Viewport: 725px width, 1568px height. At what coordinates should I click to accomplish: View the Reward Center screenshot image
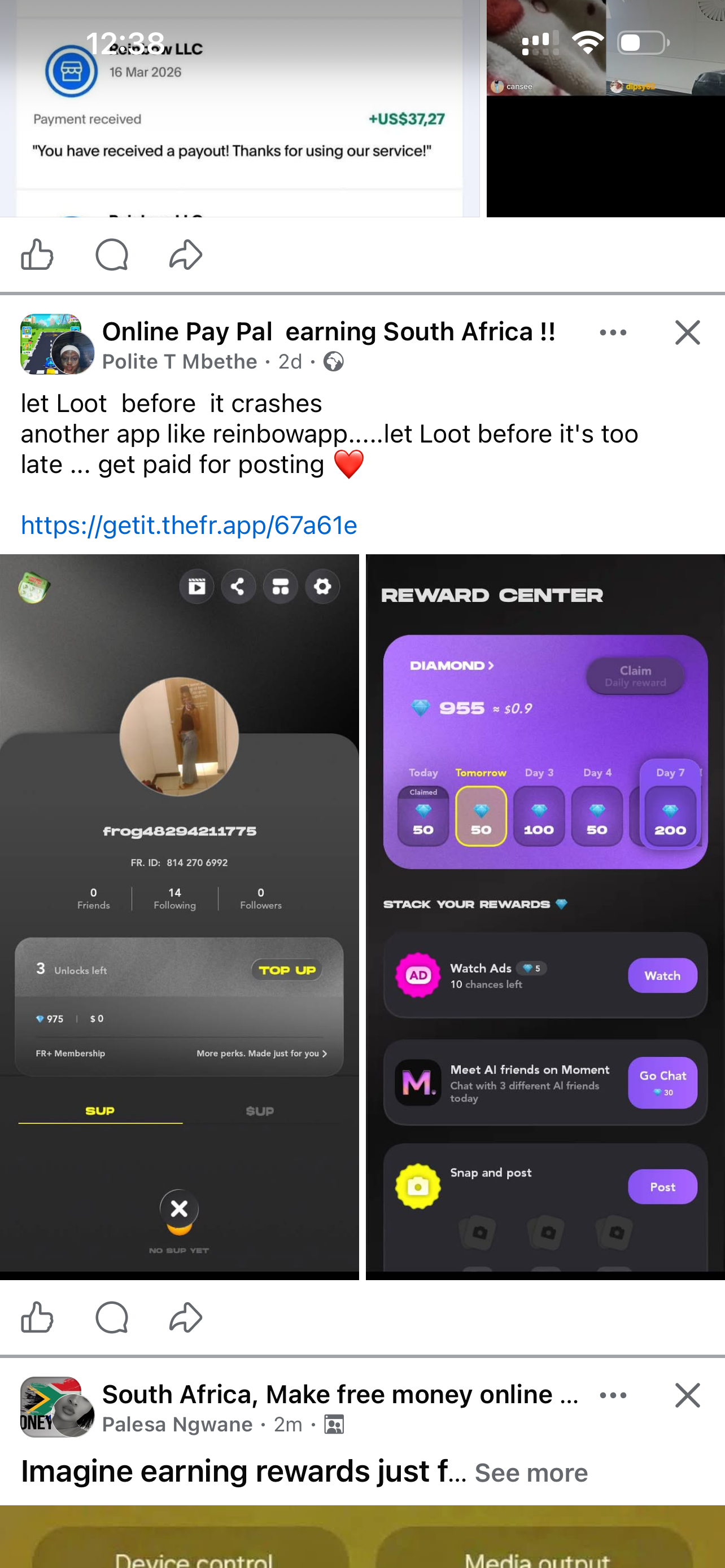coord(545,913)
